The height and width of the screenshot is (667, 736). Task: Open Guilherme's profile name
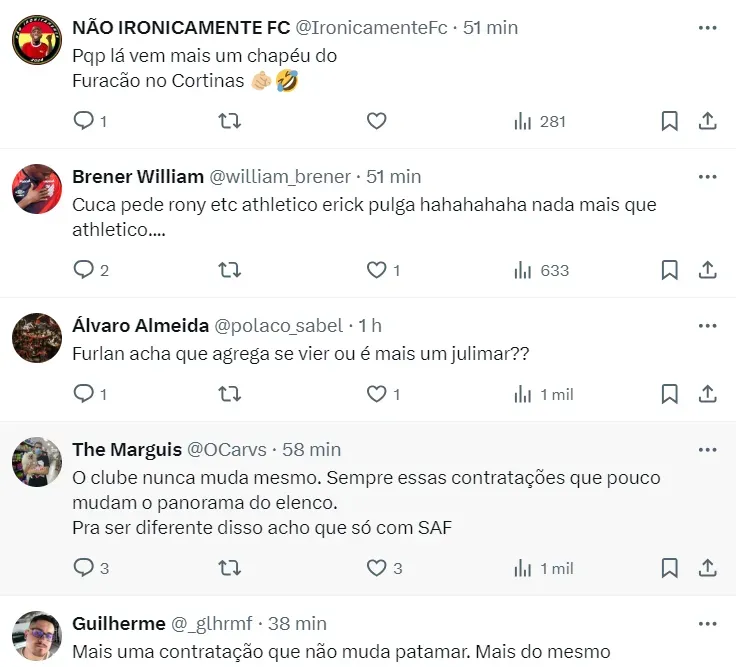[118, 623]
